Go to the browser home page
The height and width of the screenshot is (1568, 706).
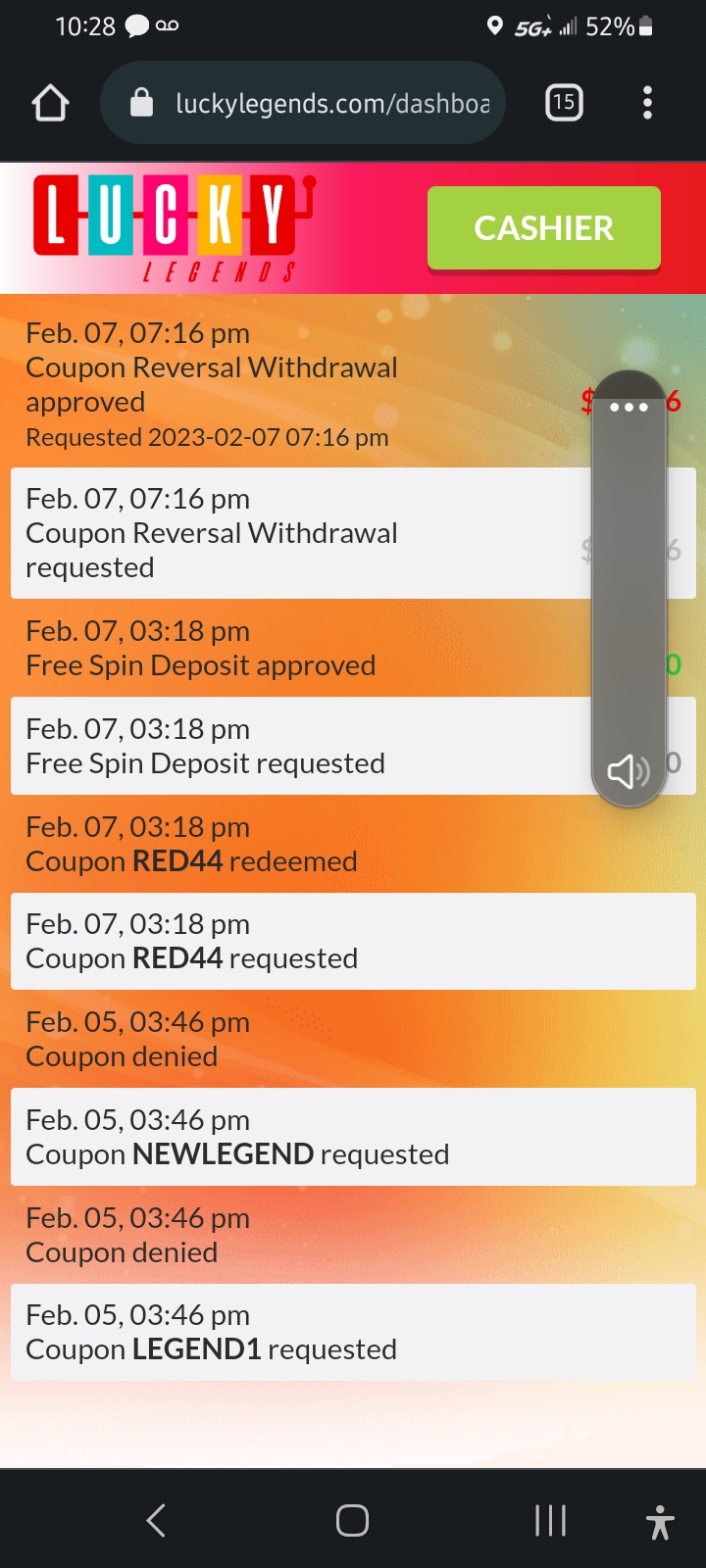[50, 103]
